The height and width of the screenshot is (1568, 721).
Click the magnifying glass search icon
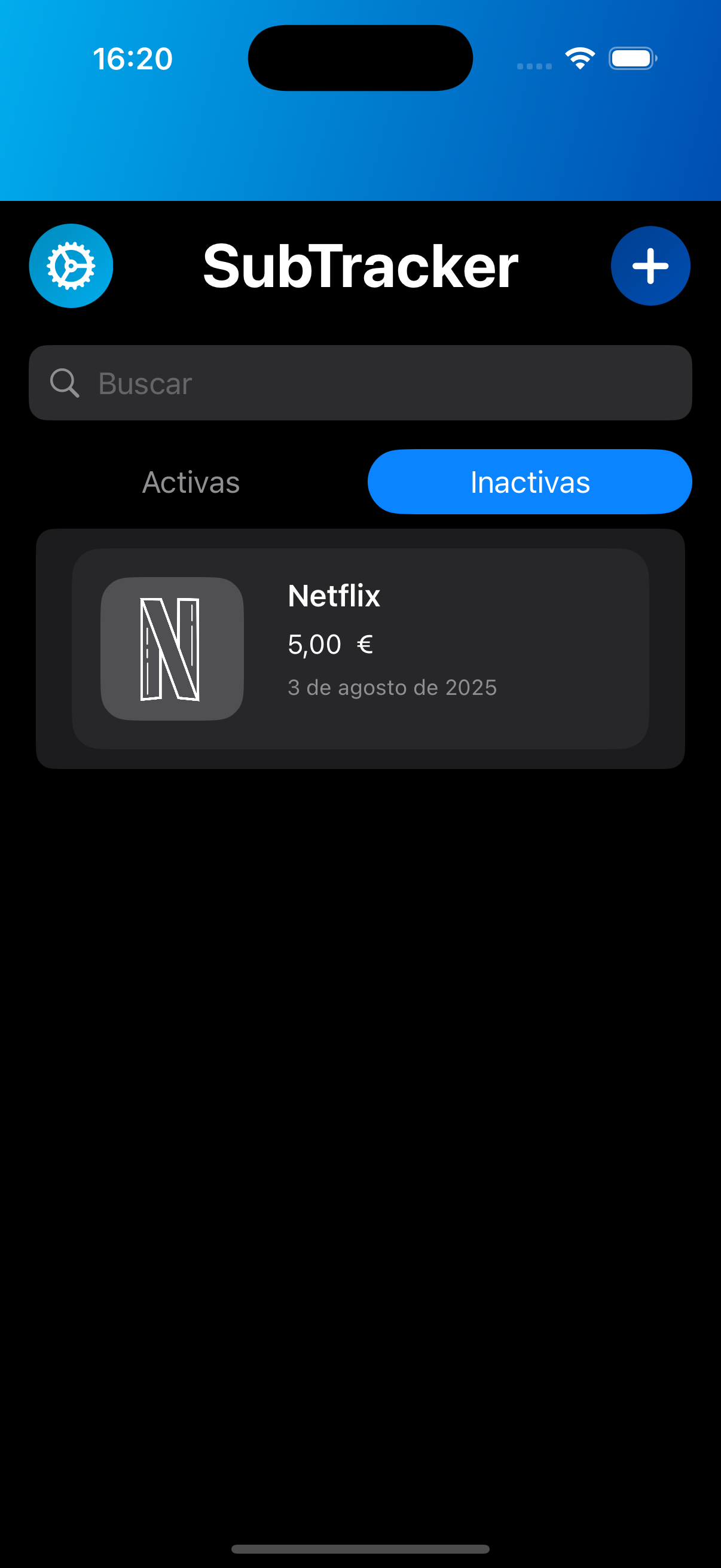tap(65, 382)
